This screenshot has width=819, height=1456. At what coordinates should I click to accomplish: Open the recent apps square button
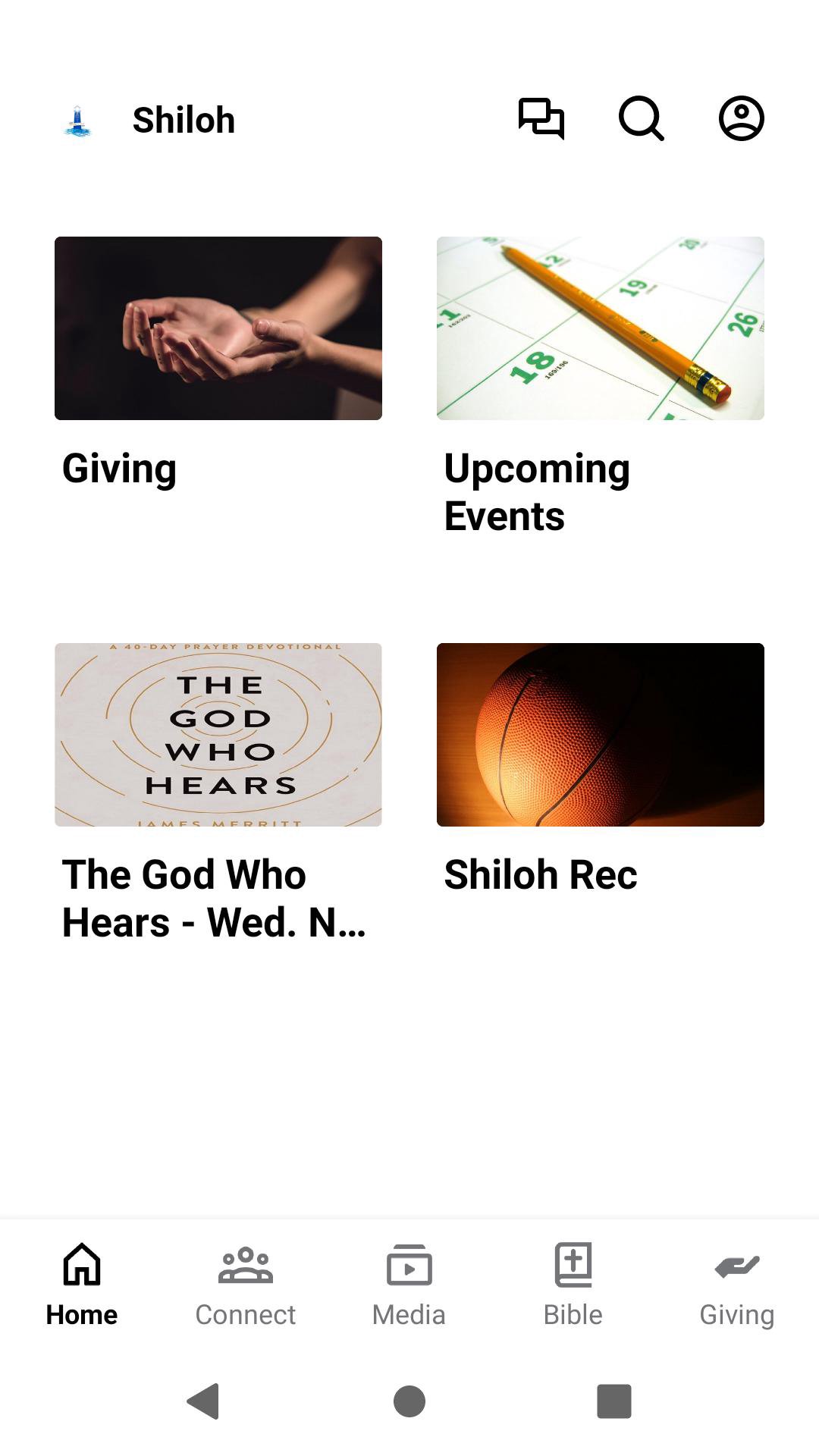point(613,1401)
